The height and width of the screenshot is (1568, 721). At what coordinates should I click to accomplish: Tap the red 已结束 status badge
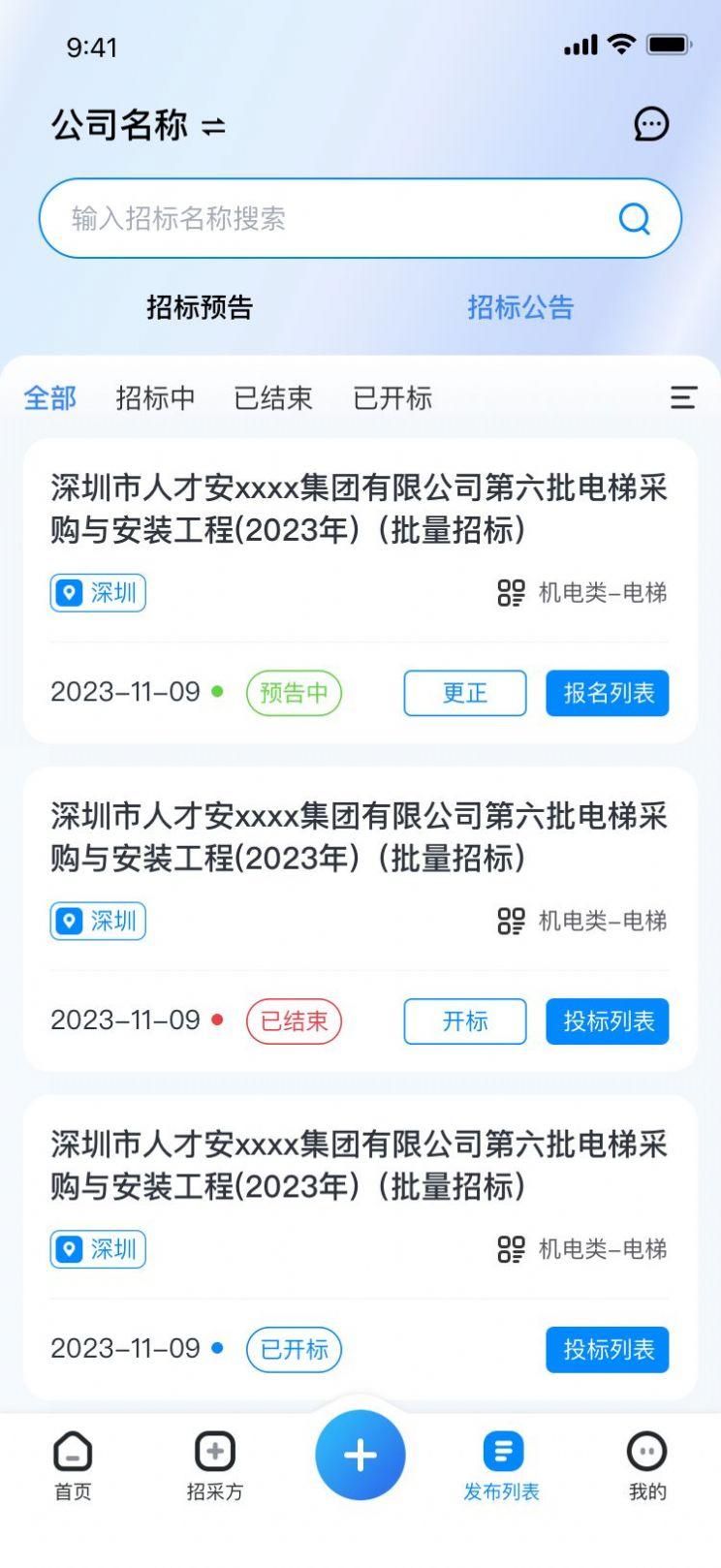click(x=296, y=1020)
